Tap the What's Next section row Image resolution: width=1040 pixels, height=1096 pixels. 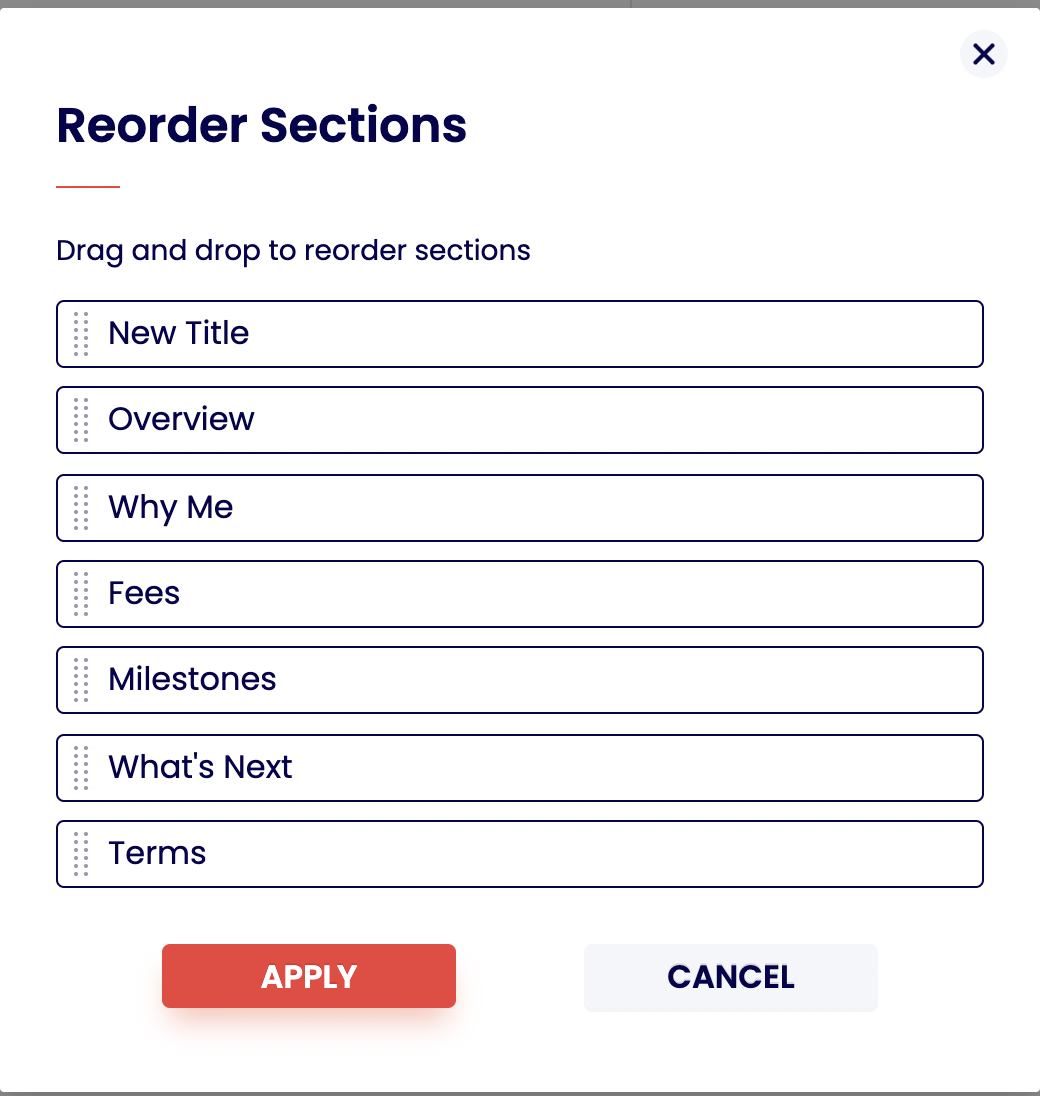520,768
